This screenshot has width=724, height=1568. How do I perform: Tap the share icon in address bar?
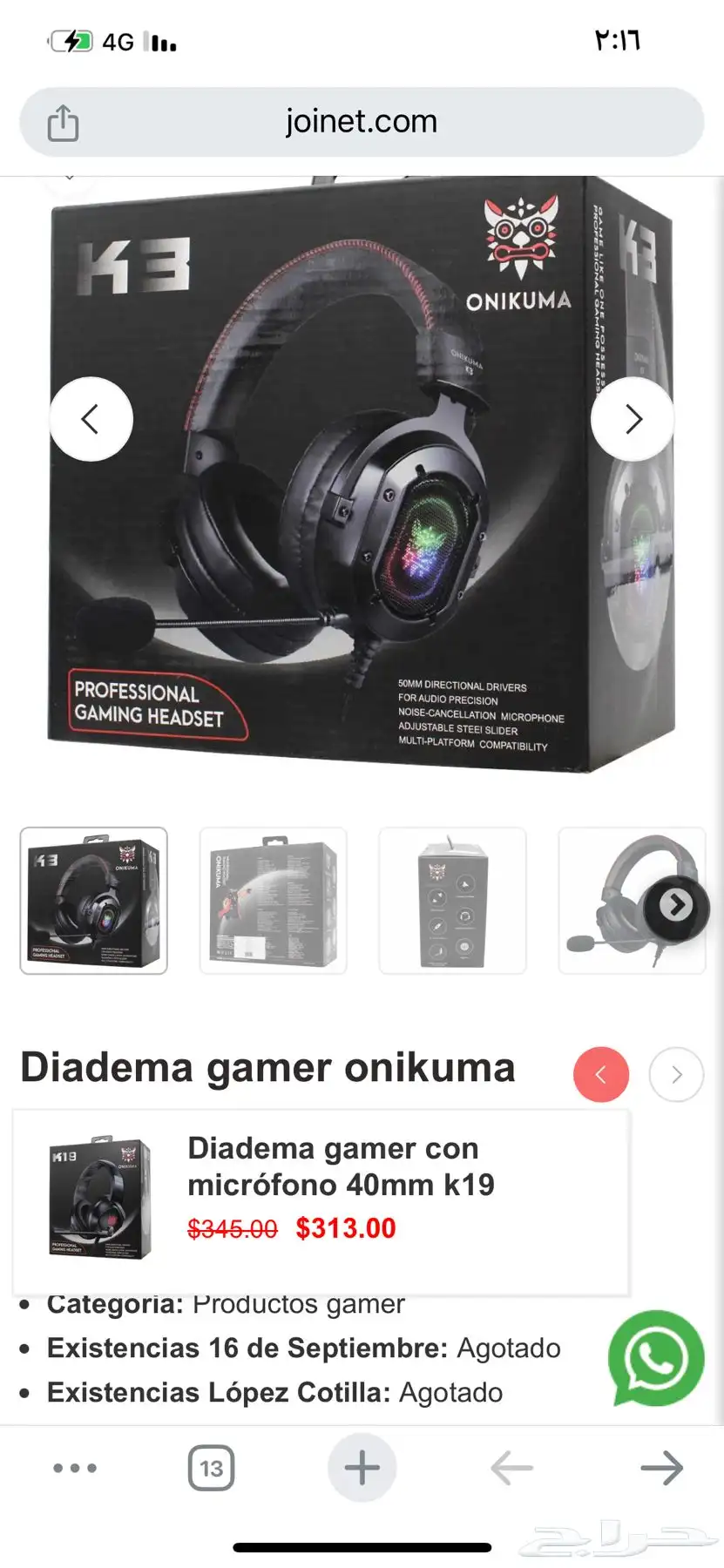(x=63, y=122)
